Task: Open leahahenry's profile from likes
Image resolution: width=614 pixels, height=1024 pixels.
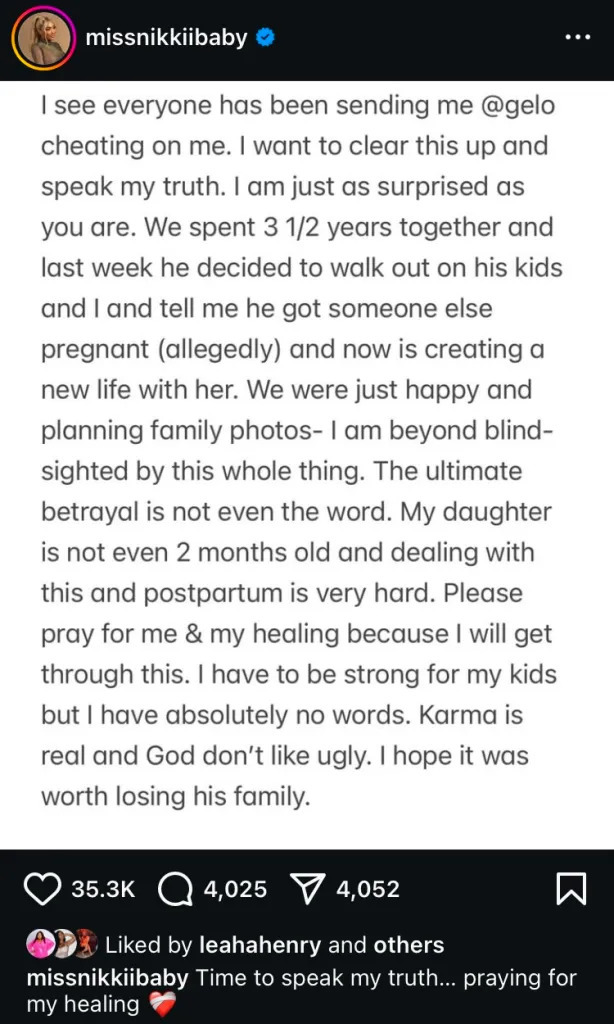Action: (x=265, y=945)
